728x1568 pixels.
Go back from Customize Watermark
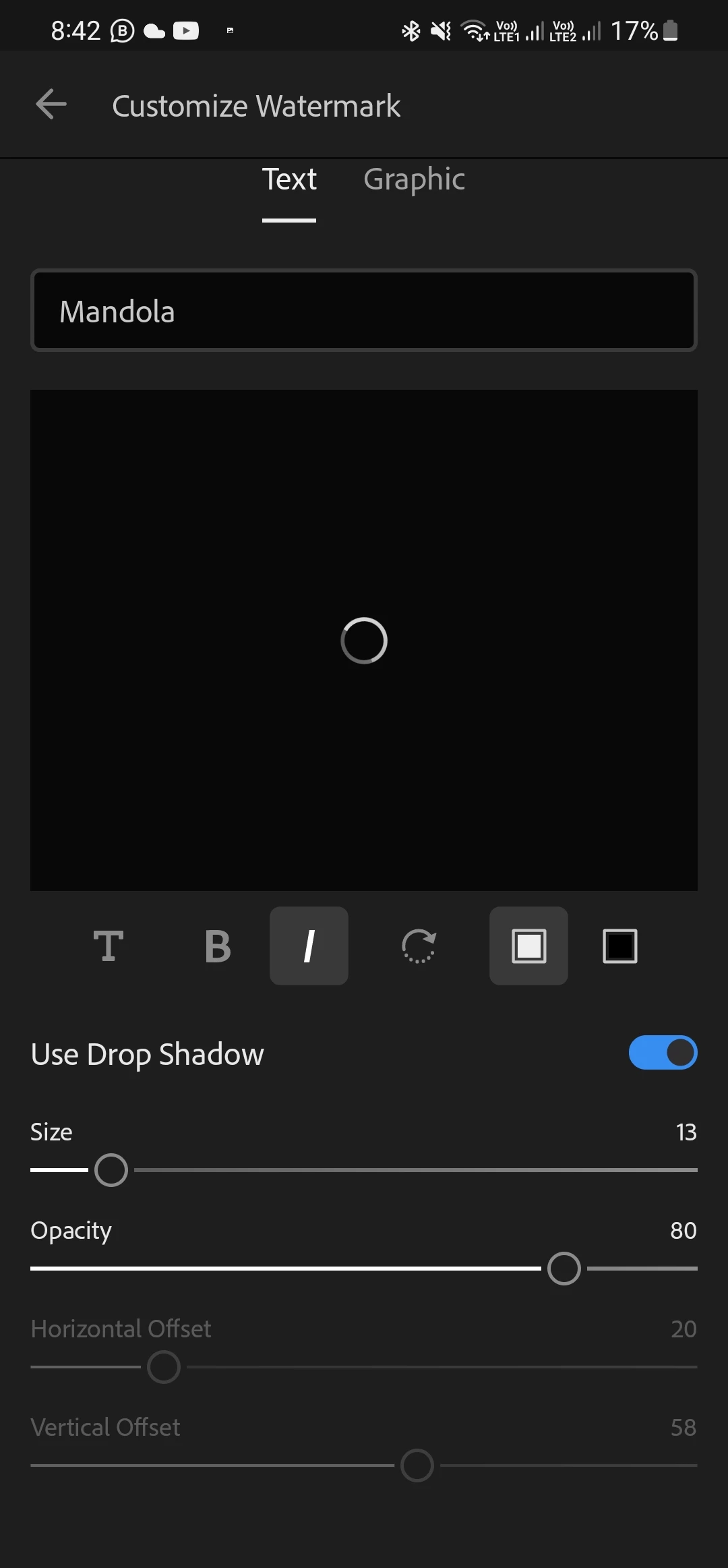click(51, 105)
